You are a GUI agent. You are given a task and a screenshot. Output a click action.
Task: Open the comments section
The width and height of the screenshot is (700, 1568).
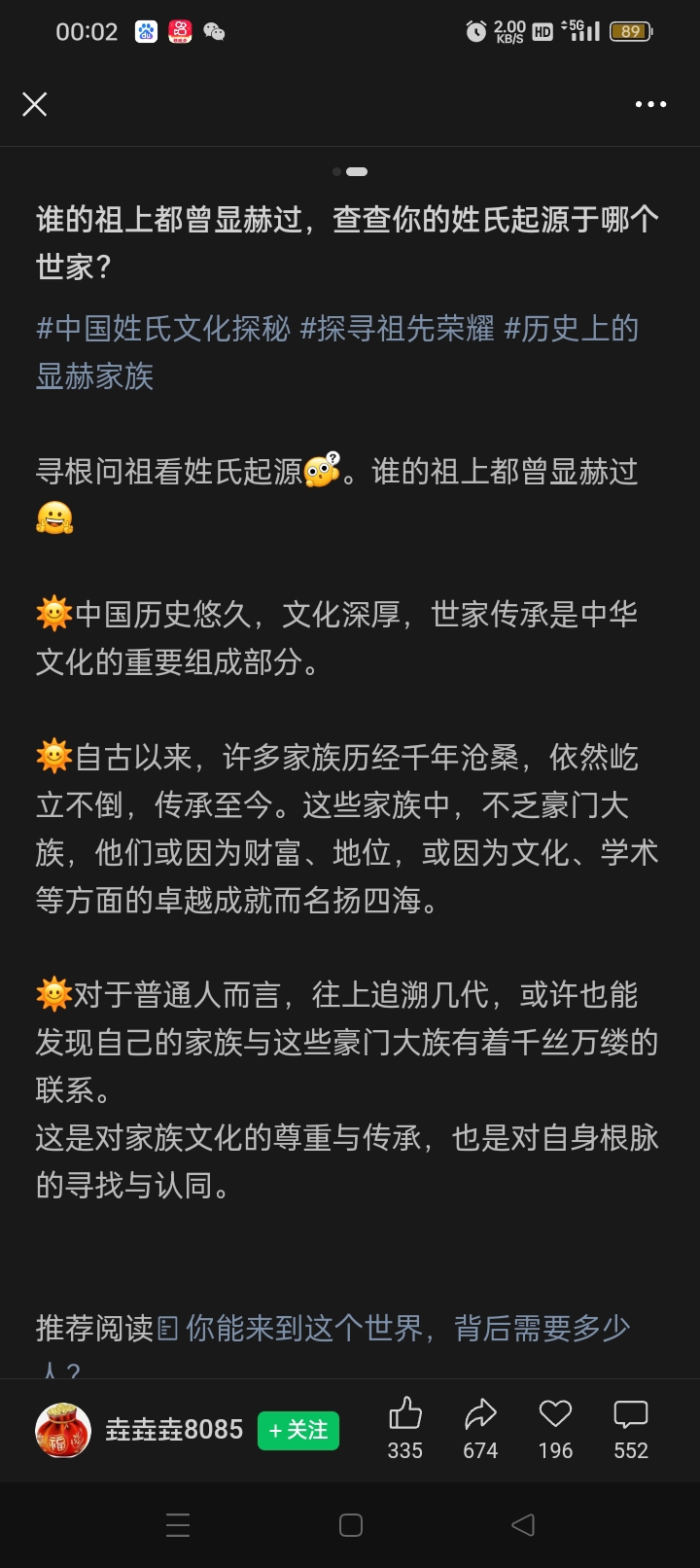(630, 1428)
